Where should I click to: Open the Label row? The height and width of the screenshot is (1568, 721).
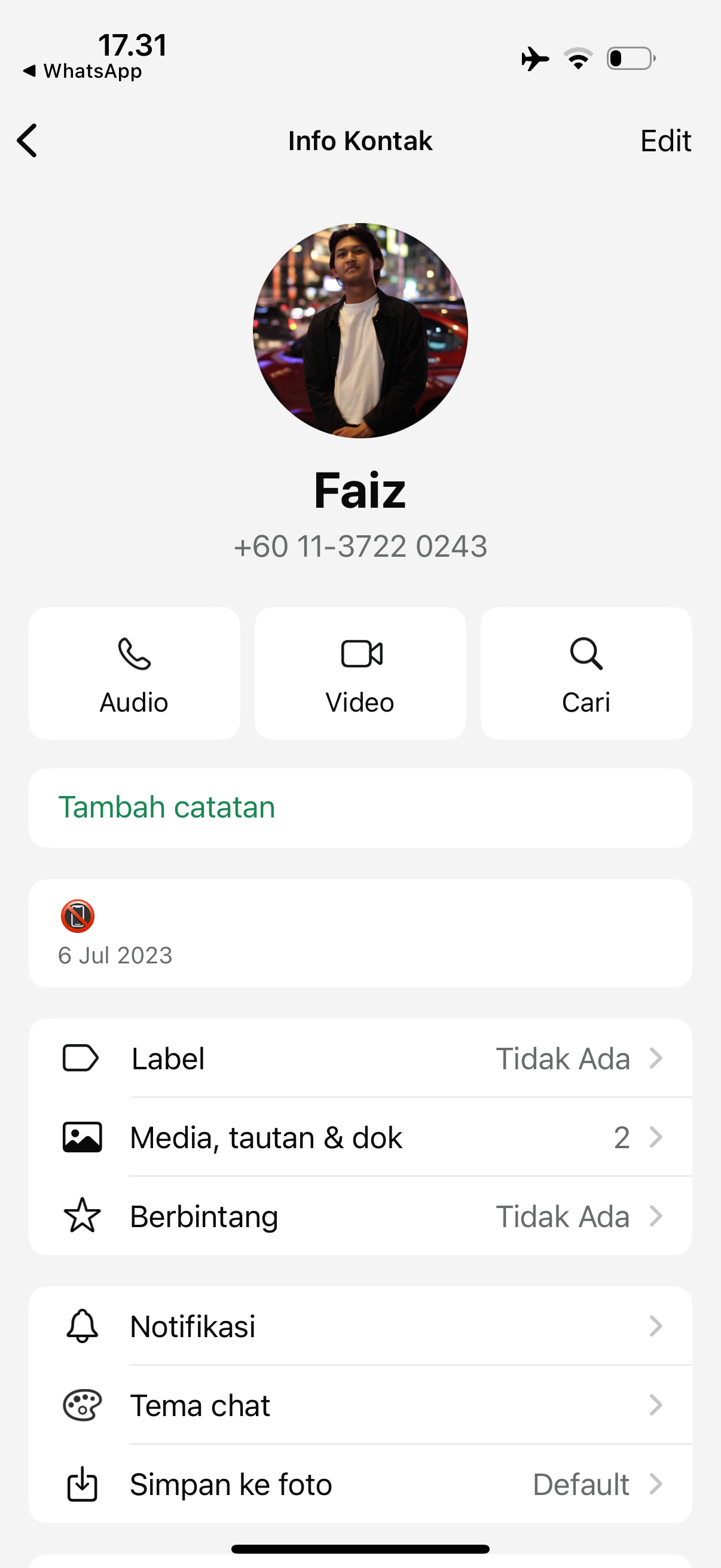[360, 1058]
